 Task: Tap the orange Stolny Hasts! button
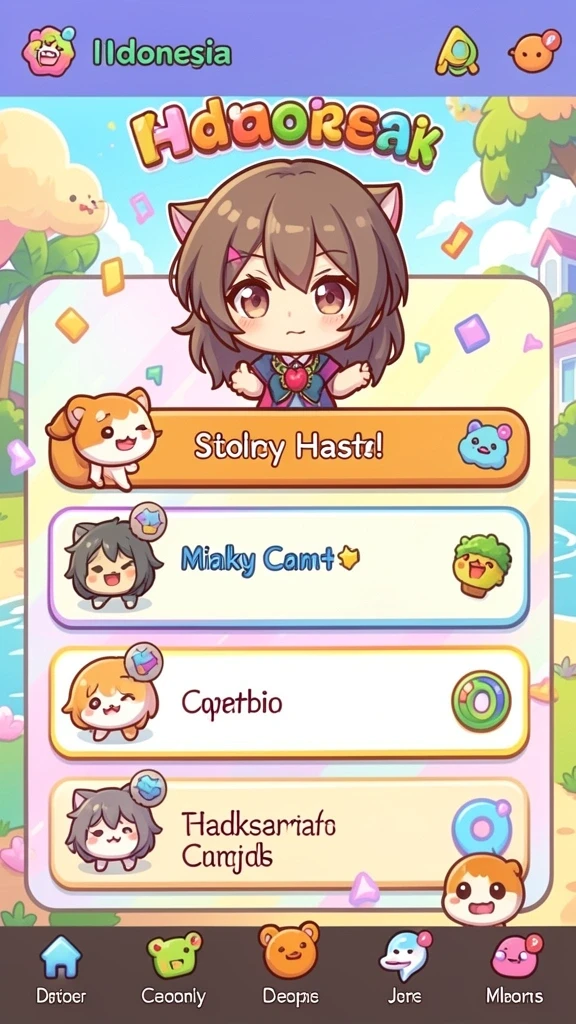pyautogui.click(x=289, y=448)
